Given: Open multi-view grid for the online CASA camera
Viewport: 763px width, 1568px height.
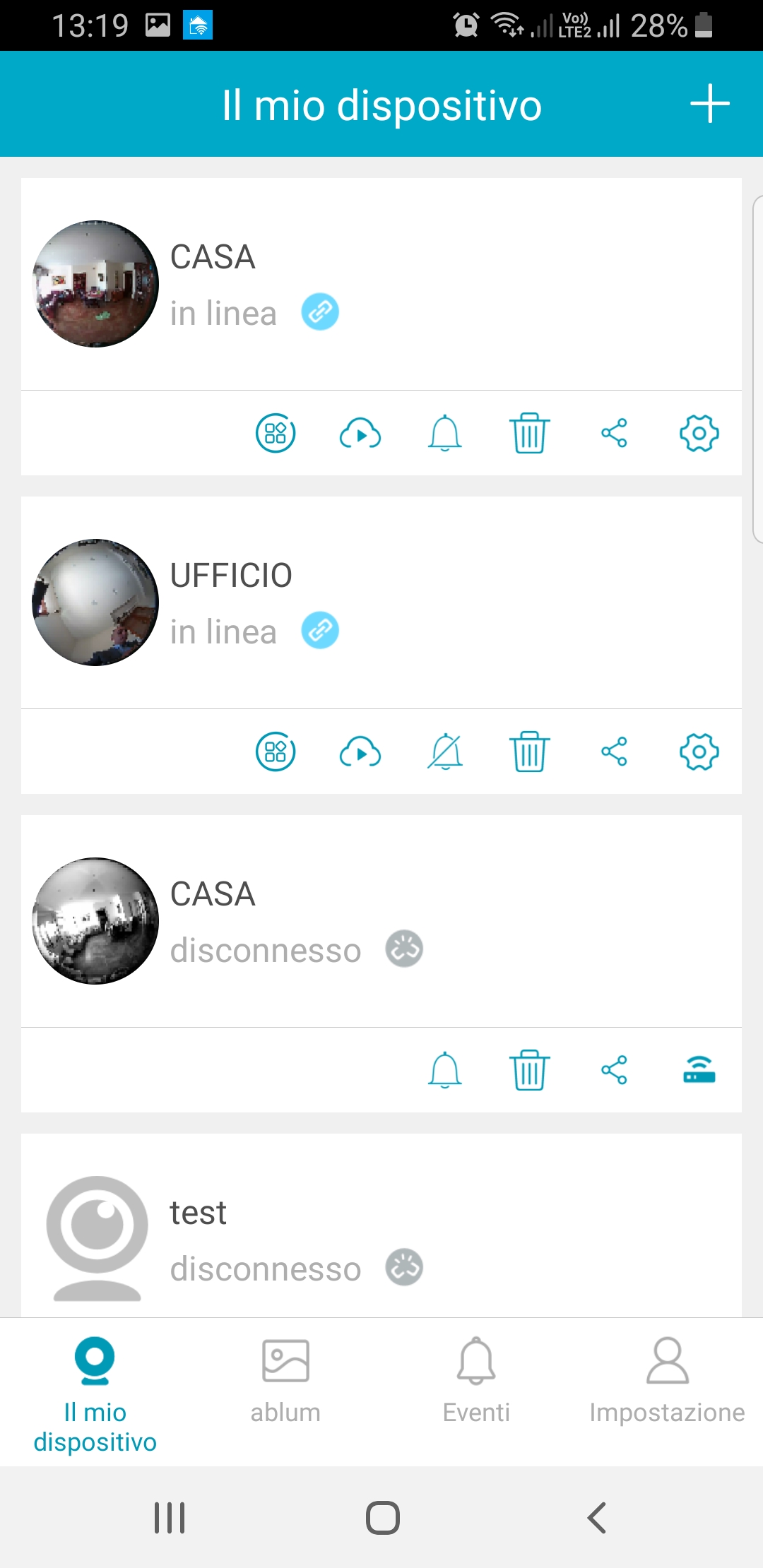Looking at the screenshot, I should [x=276, y=433].
